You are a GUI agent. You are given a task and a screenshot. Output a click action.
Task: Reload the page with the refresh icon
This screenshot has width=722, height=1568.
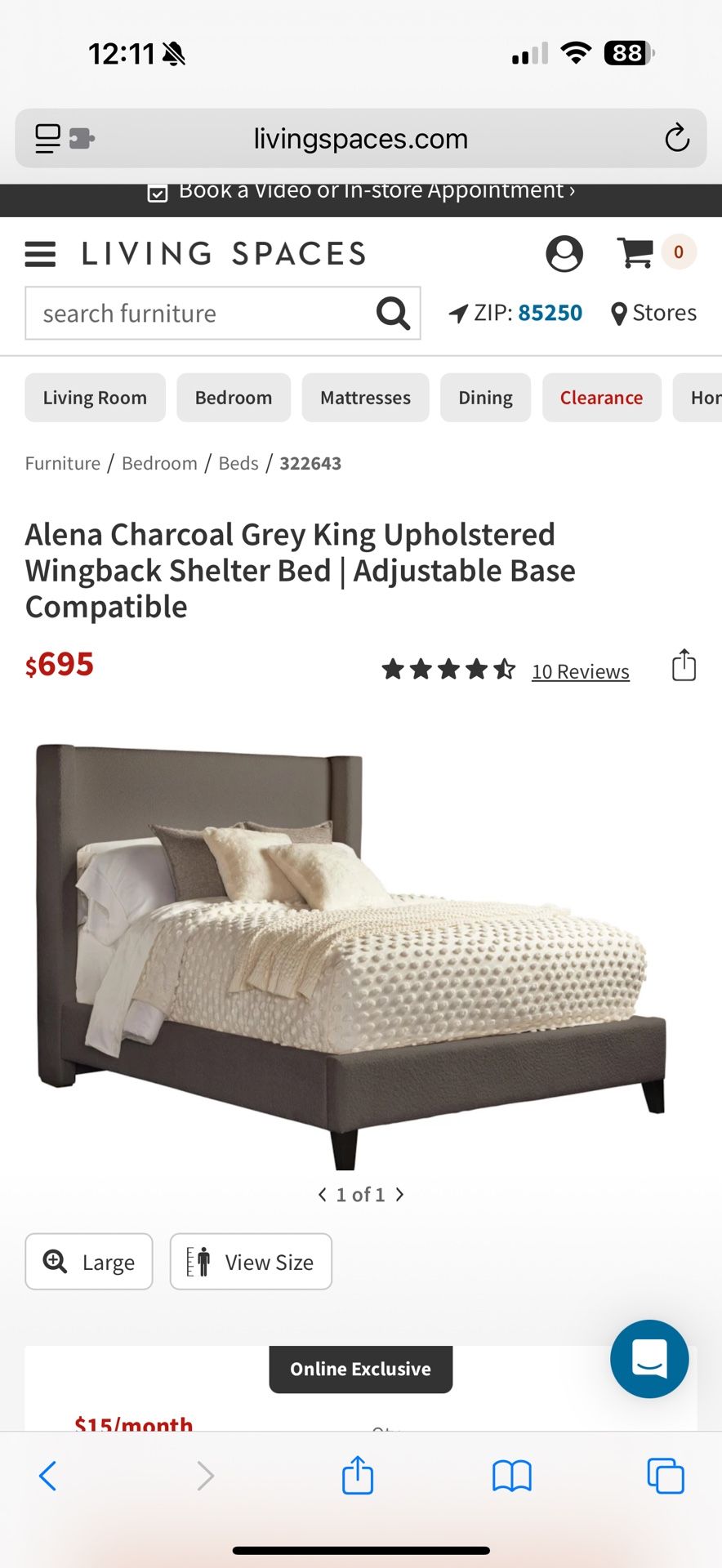point(677,138)
